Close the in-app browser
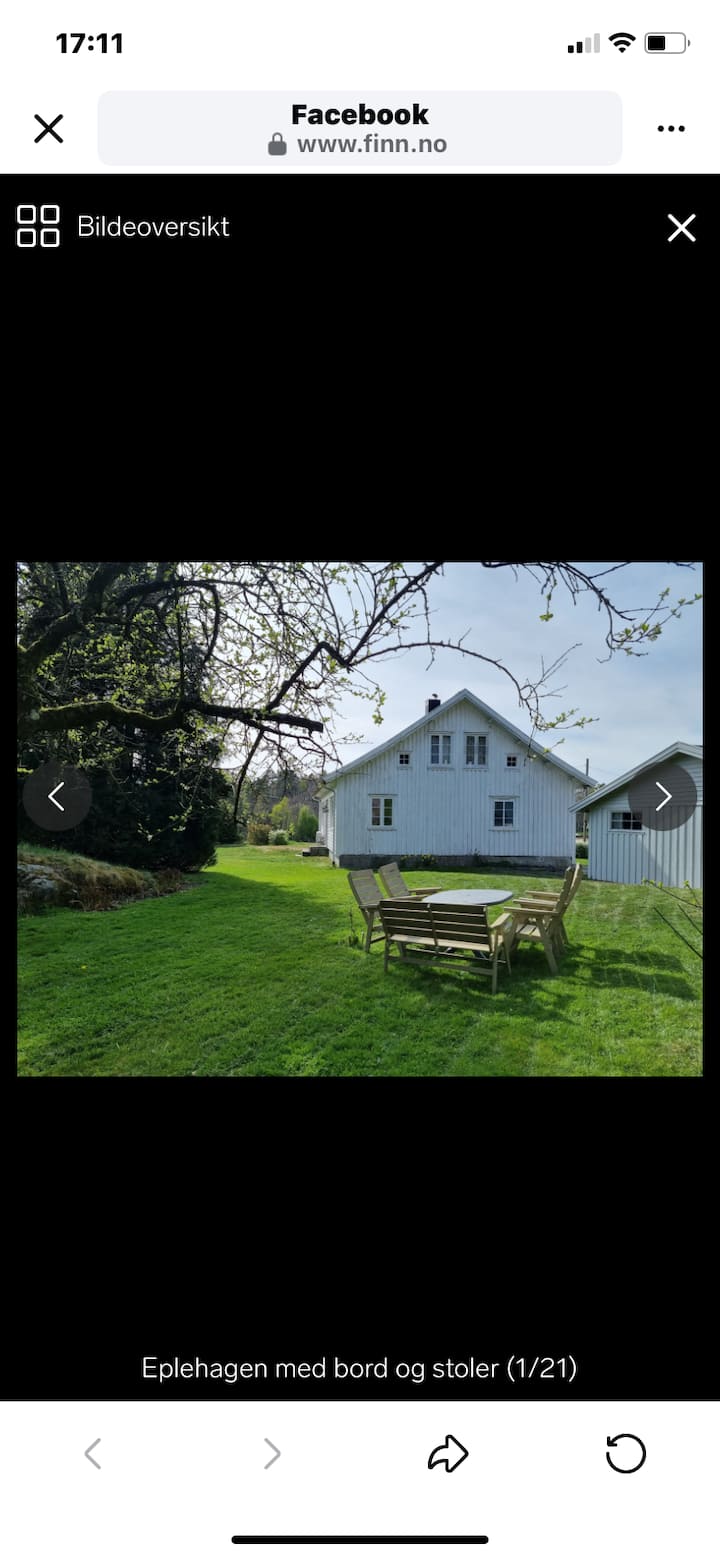The height and width of the screenshot is (1558, 720). pyautogui.click(x=48, y=128)
